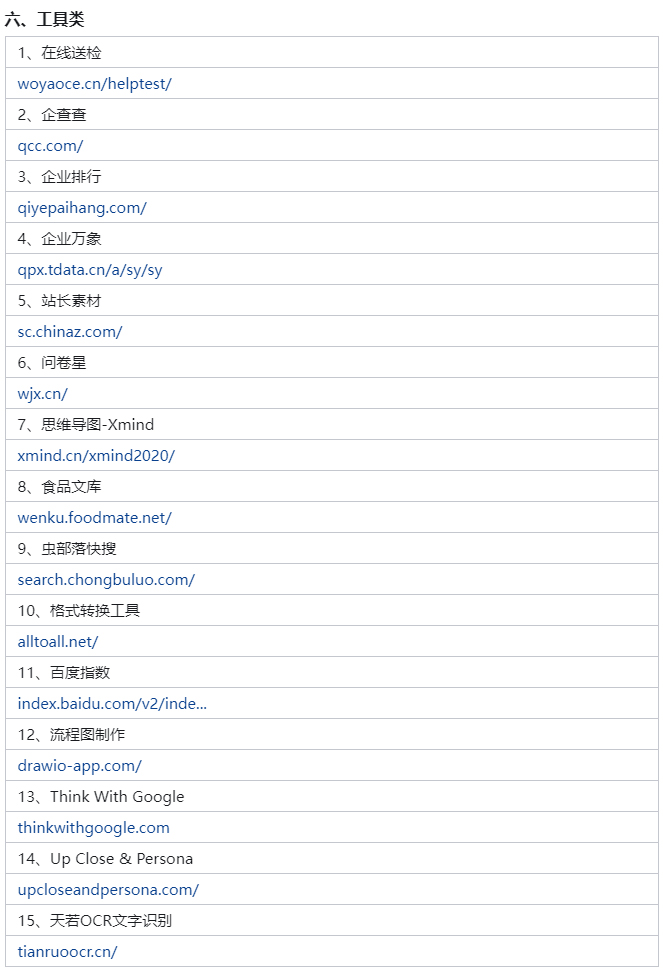
Task: Visit the qcc.com/ link
Action: pyautogui.click(x=50, y=146)
